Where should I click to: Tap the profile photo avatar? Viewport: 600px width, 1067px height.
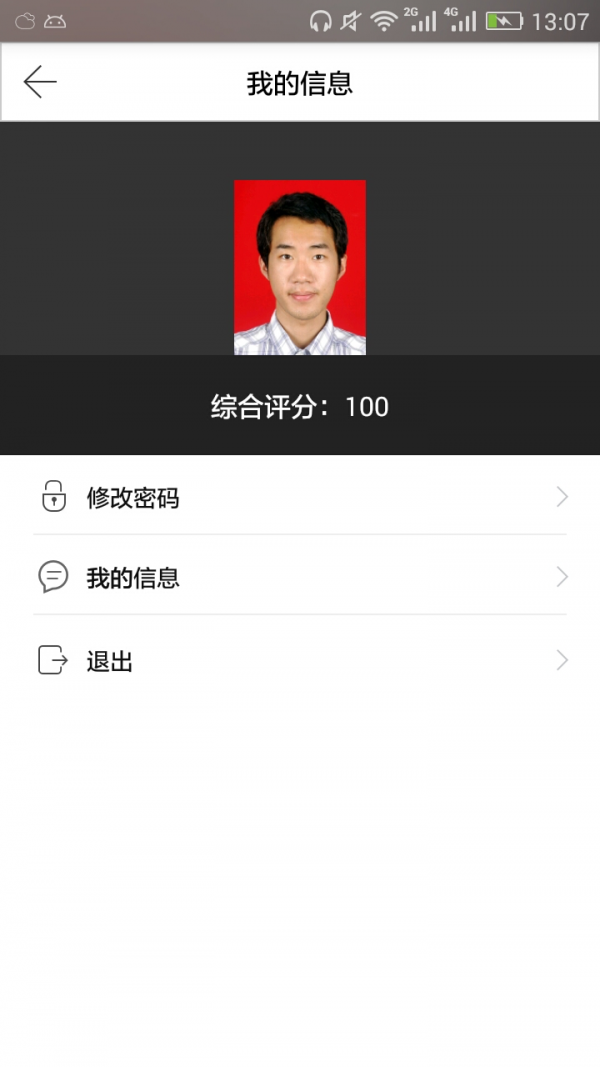coord(300,267)
